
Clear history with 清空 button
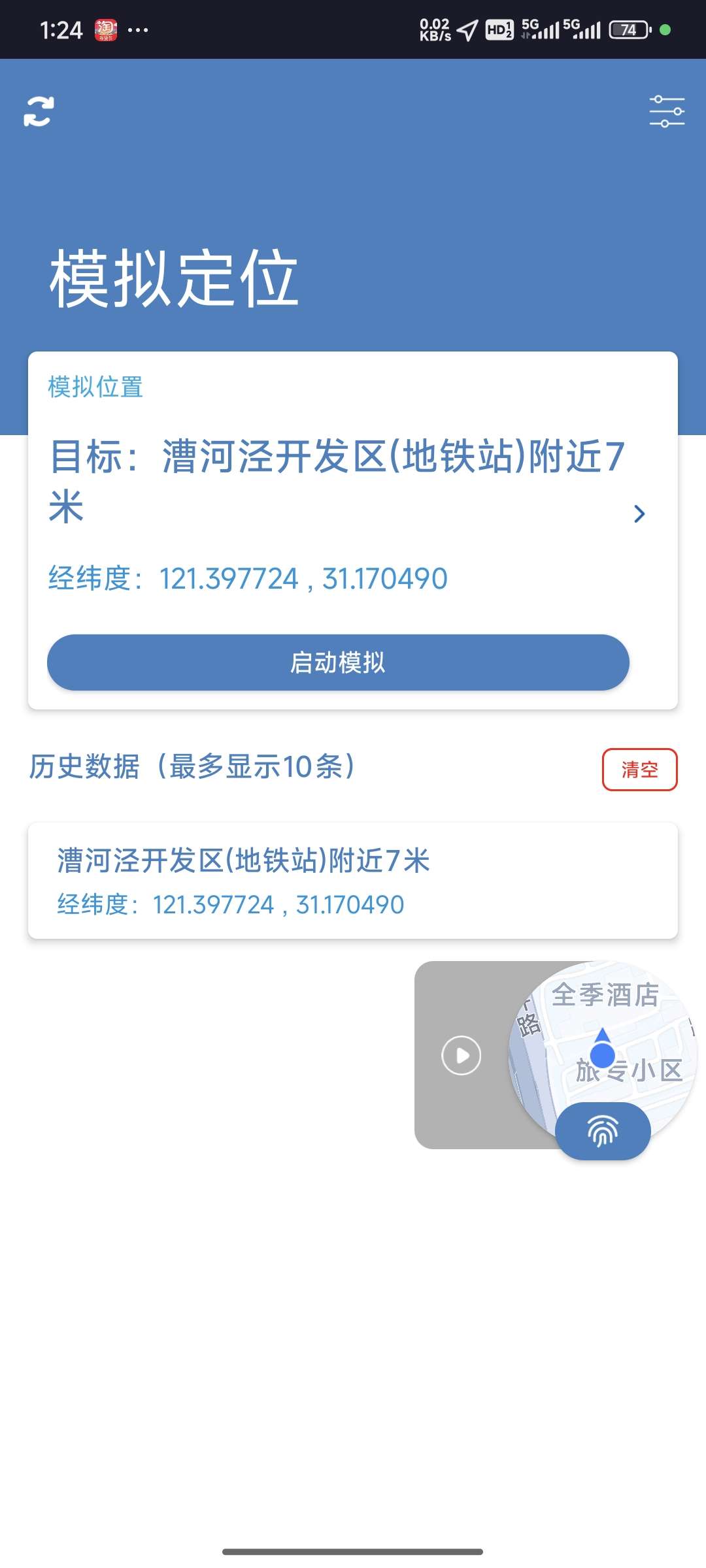pyautogui.click(x=639, y=770)
